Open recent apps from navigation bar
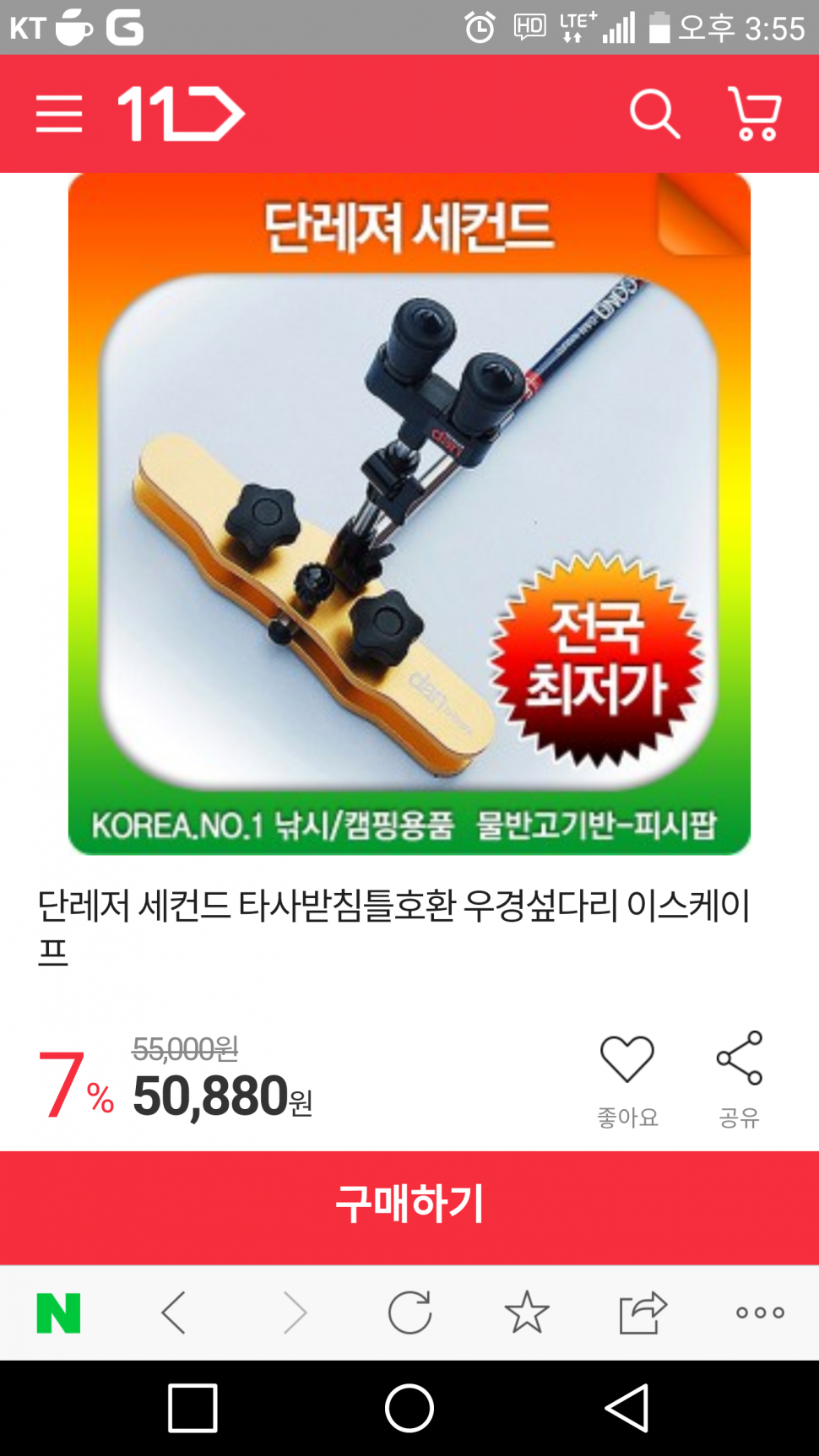The image size is (819, 1456). pyautogui.click(x=193, y=1408)
